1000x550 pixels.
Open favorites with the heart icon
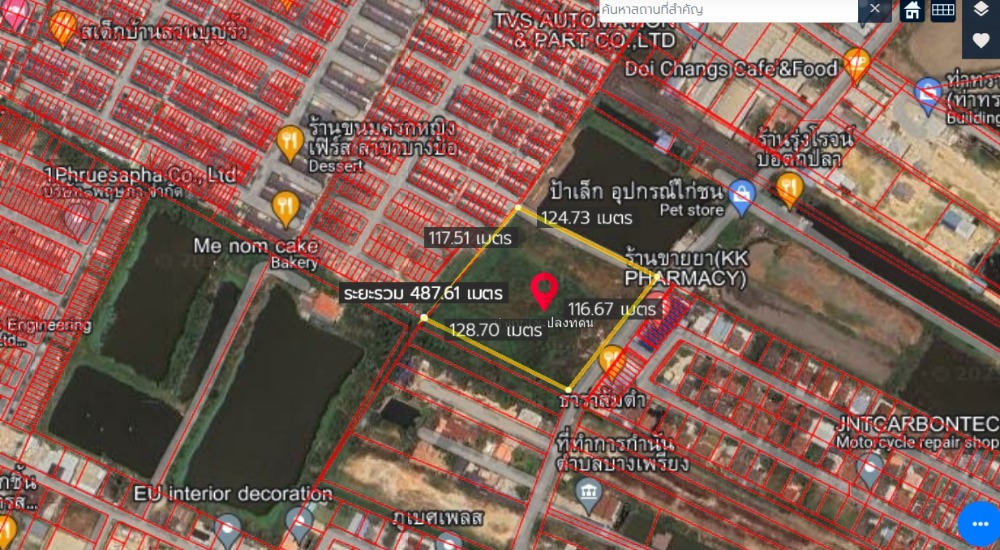click(x=981, y=40)
